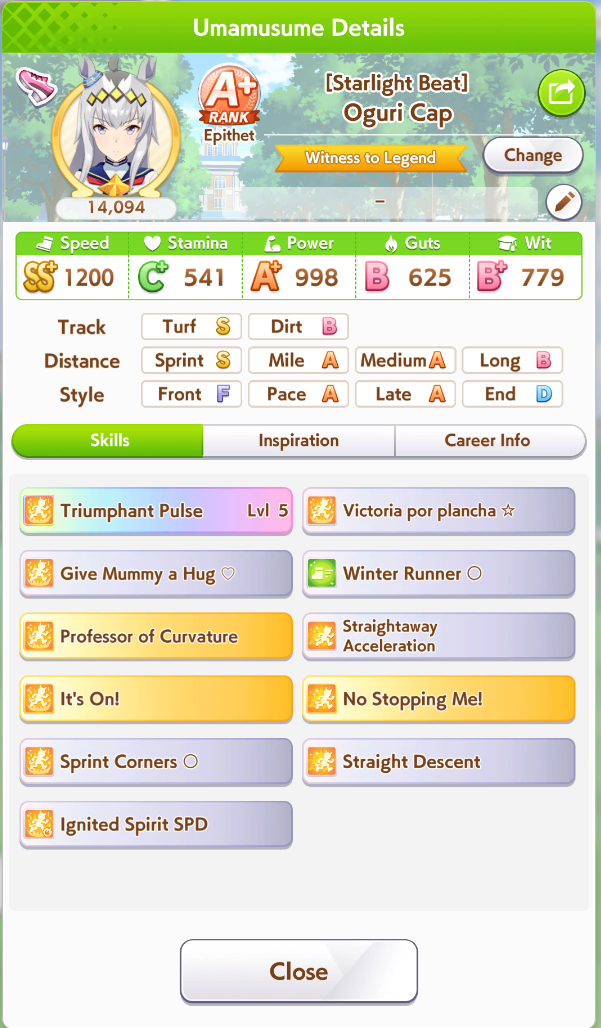The width and height of the screenshot is (601, 1028).
Task: Switch to the Inspiration tab
Action: [299, 441]
